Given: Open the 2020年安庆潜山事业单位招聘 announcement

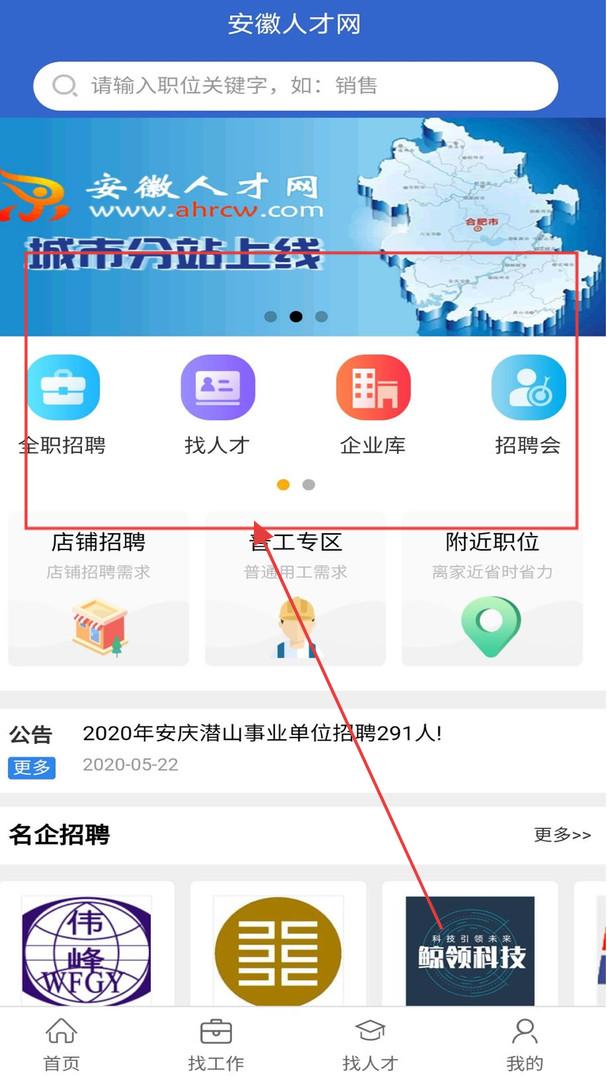Looking at the screenshot, I should point(263,734).
